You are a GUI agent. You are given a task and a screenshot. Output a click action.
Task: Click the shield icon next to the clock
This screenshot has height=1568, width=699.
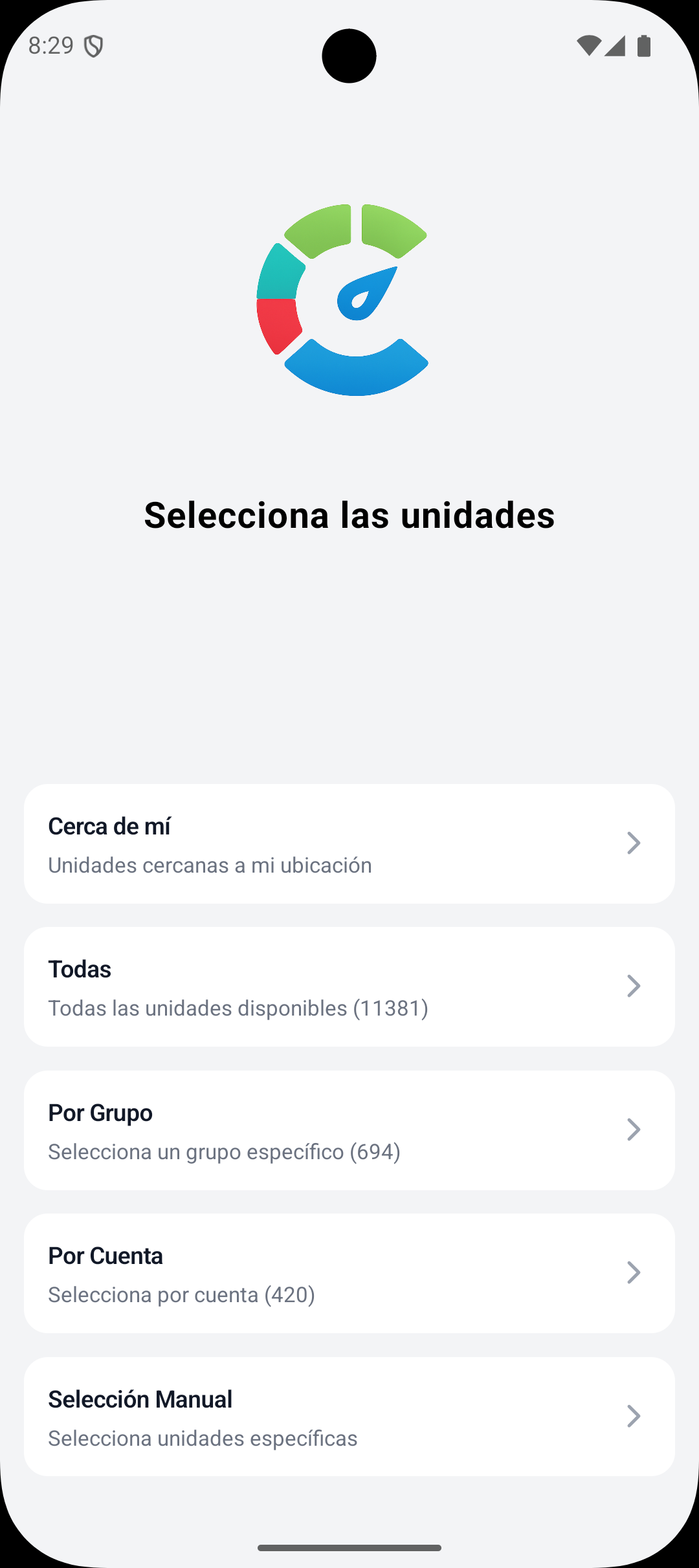(x=94, y=45)
